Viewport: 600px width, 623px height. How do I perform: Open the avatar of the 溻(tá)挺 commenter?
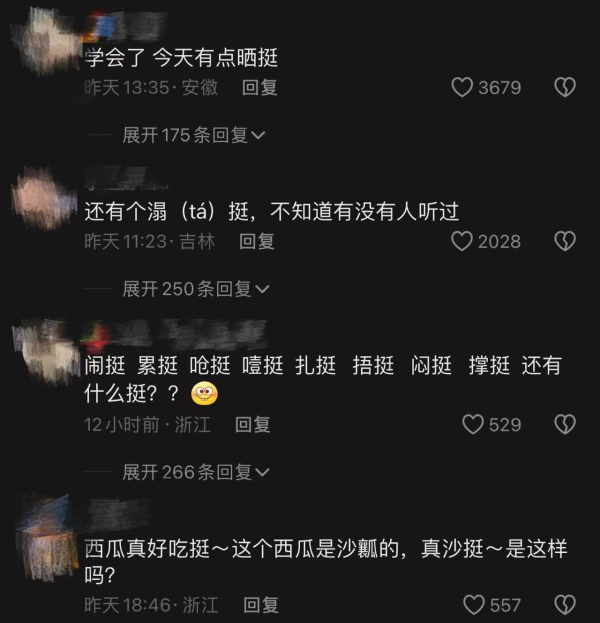[x=42, y=191]
